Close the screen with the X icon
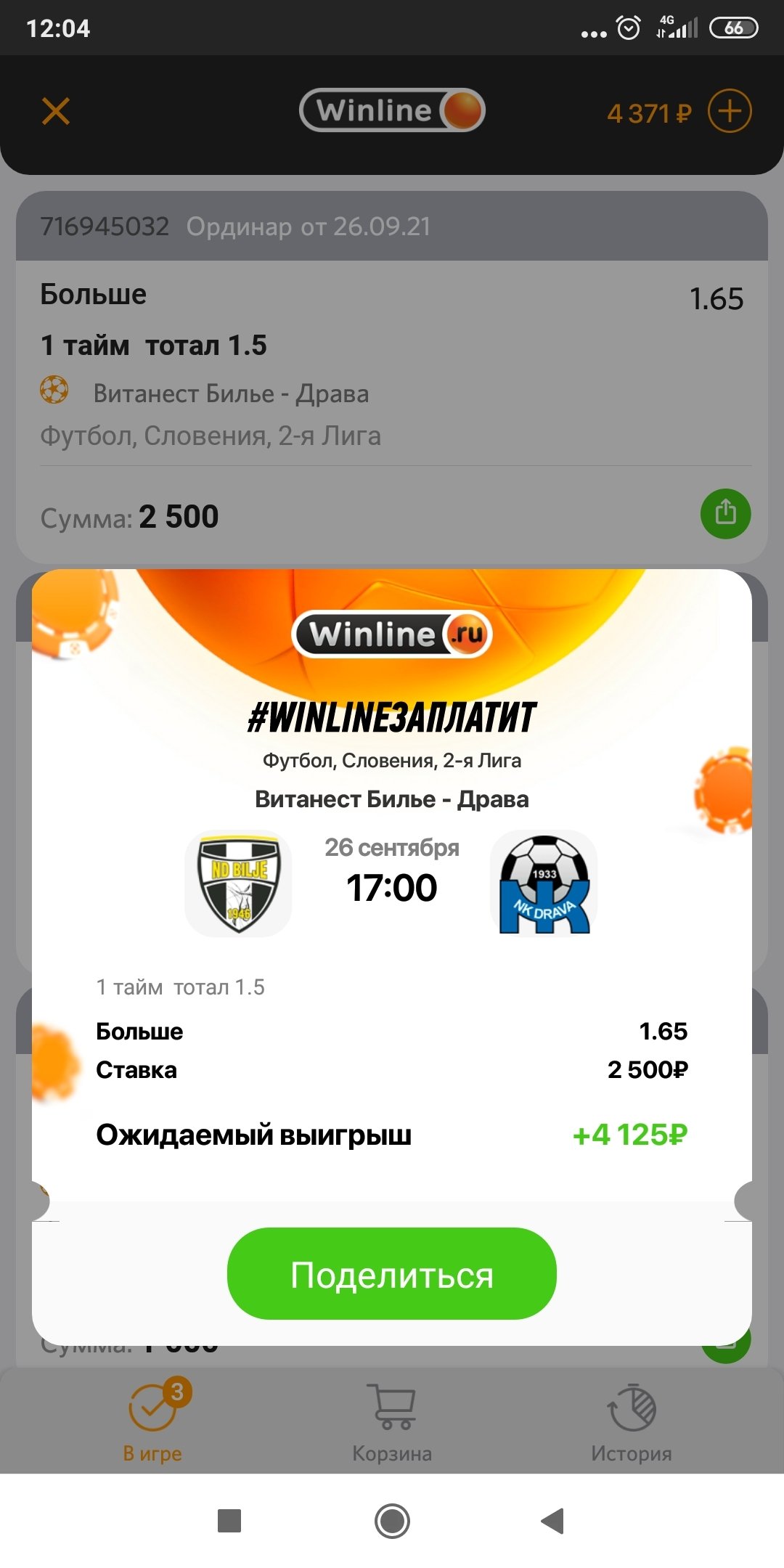The image size is (784, 1568). 56,112
